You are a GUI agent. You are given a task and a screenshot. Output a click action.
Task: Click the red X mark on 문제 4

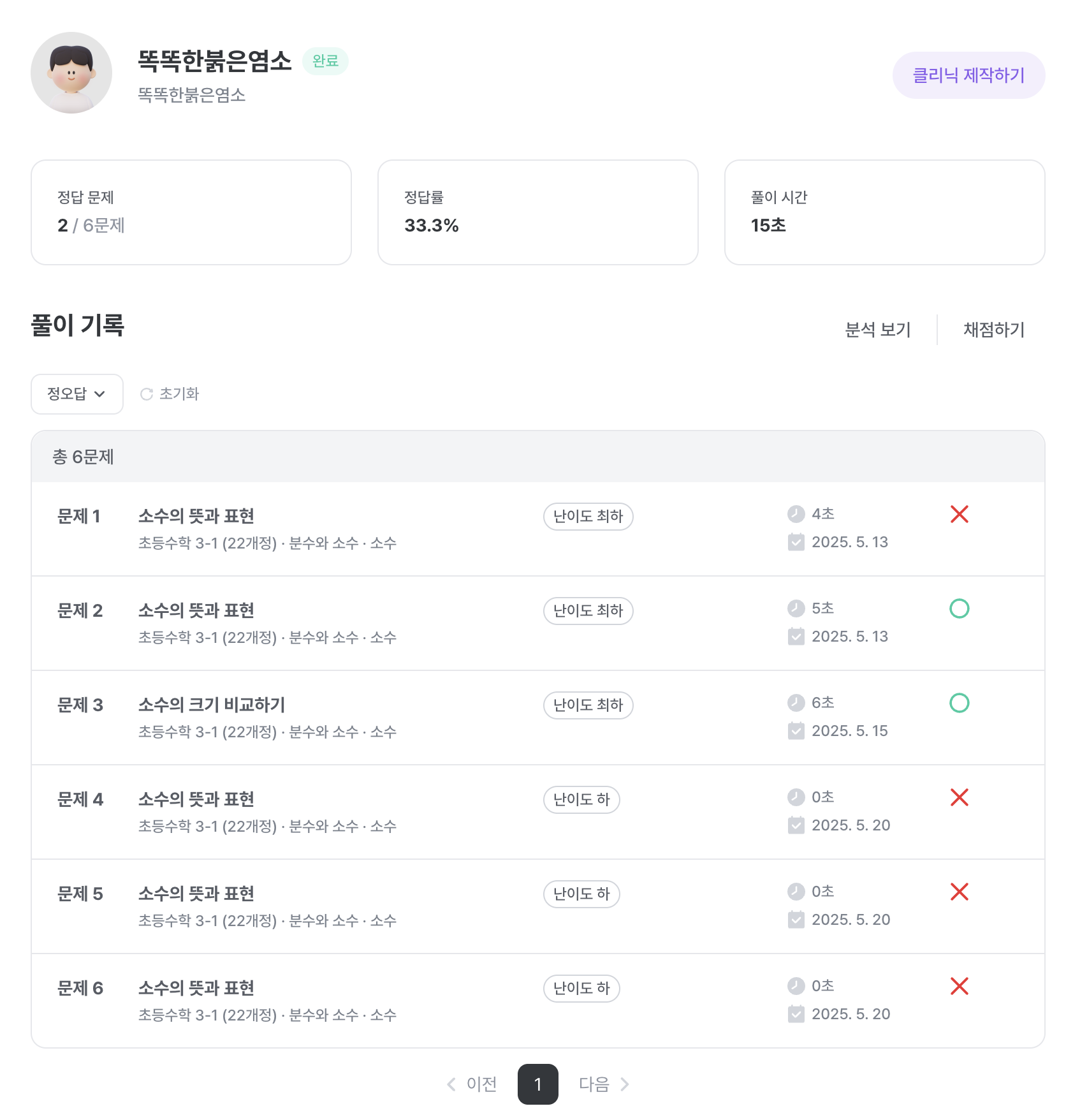pyautogui.click(x=960, y=797)
